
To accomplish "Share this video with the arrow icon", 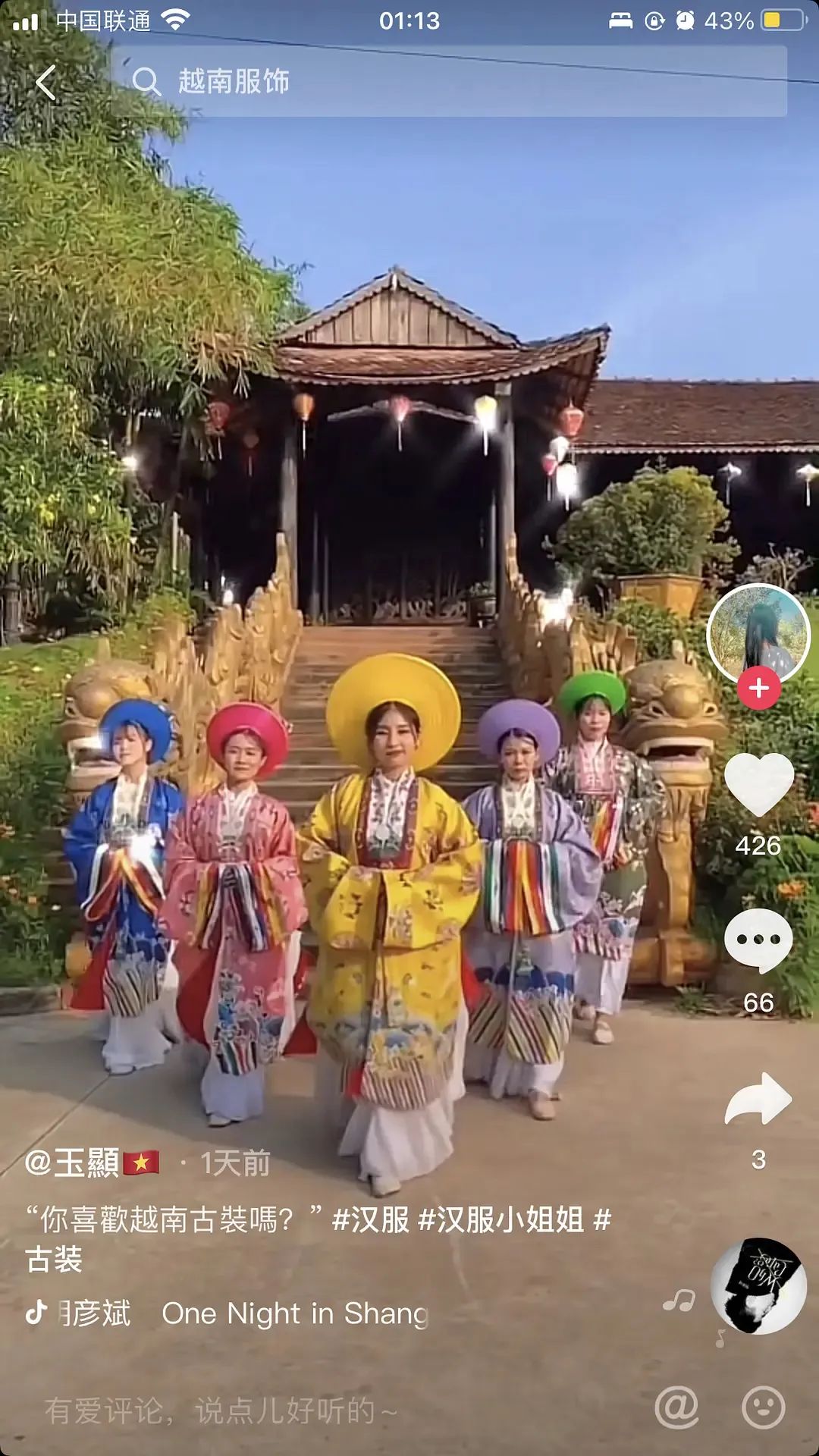I will 758,1100.
